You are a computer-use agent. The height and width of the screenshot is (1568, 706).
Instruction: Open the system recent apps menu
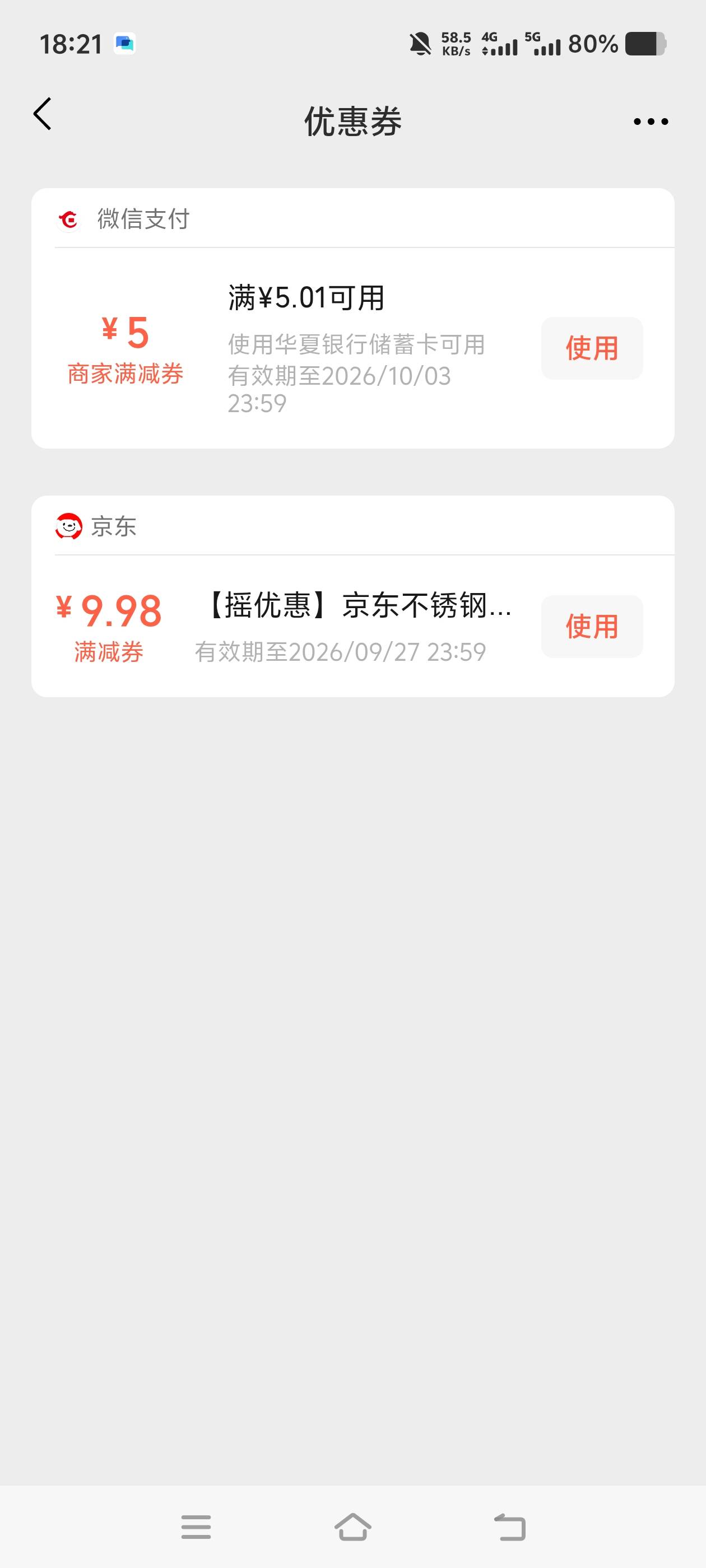[x=196, y=1527]
